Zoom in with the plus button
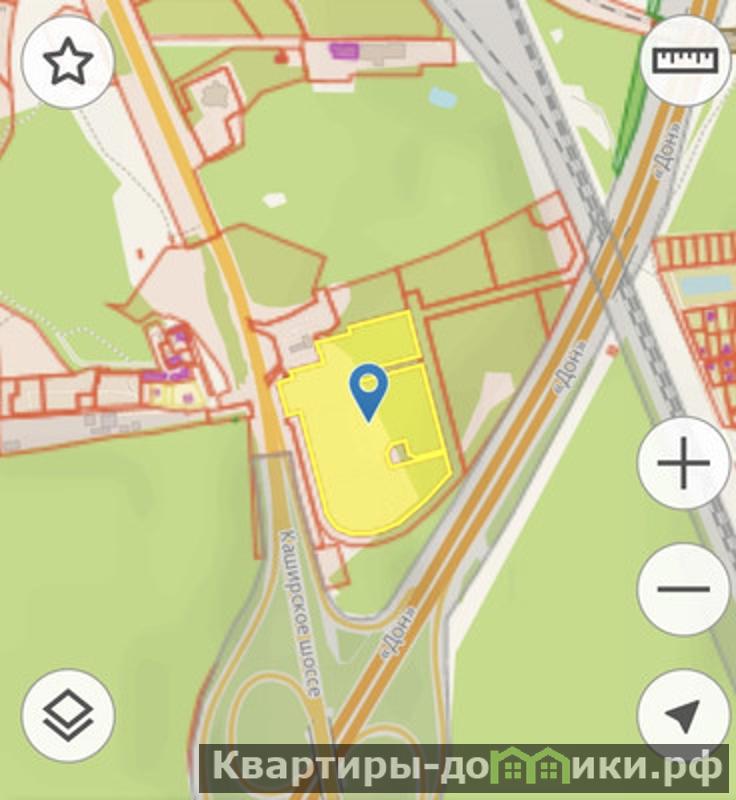Image resolution: width=736 pixels, height=800 pixels. click(684, 466)
